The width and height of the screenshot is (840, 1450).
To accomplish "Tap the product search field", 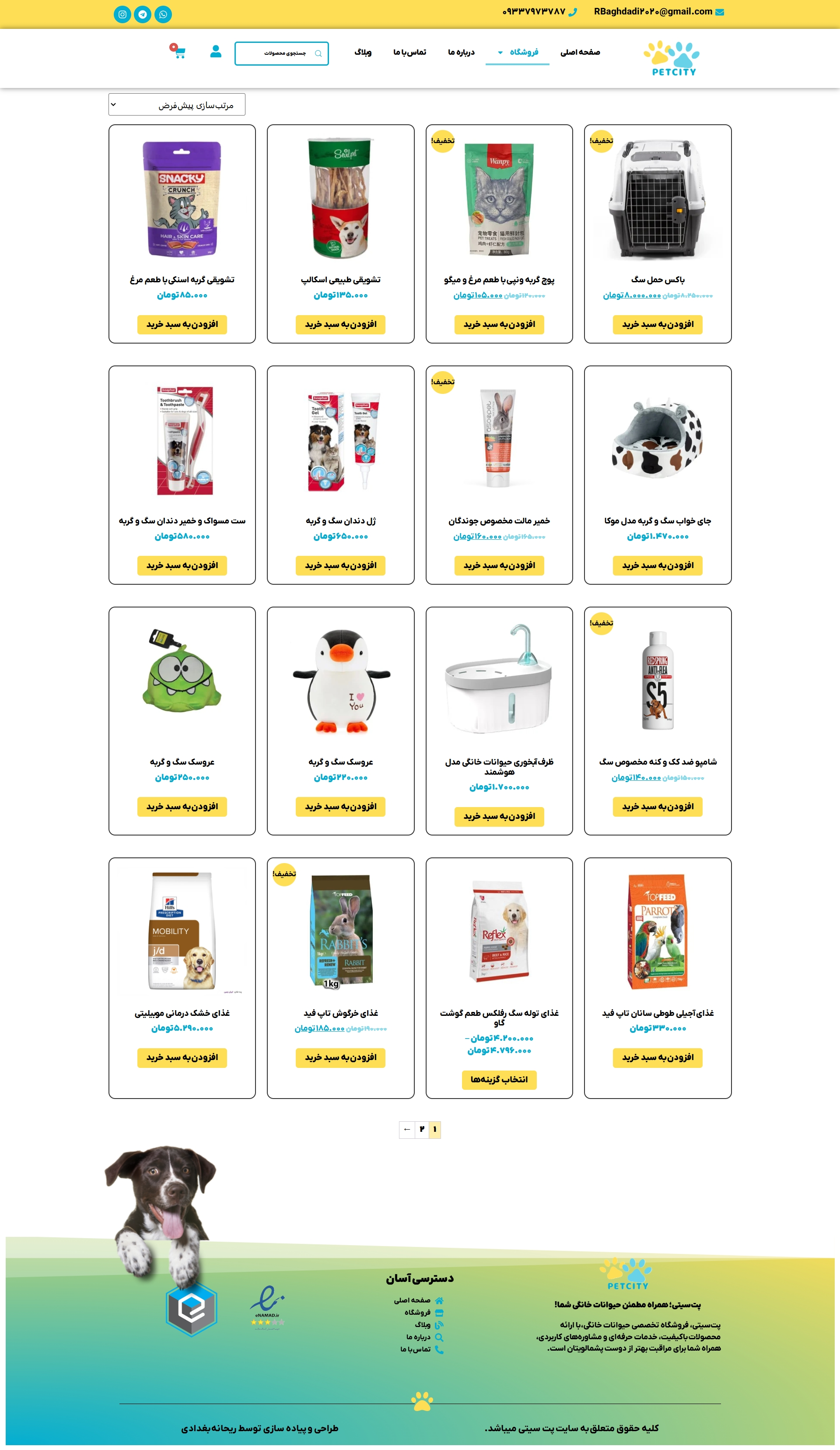I will (x=282, y=53).
